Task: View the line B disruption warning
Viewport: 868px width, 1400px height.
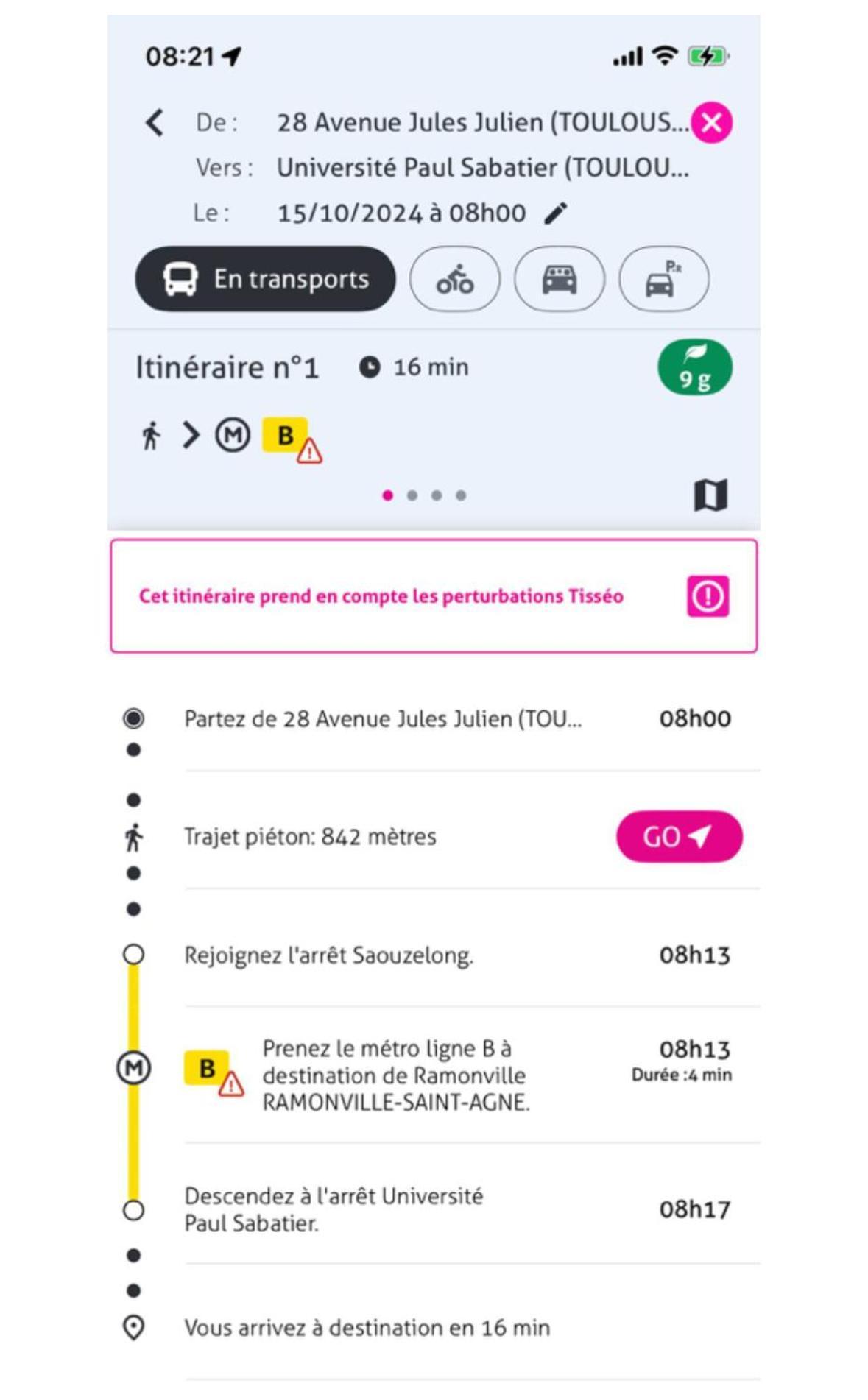Action: pyautogui.click(x=310, y=450)
